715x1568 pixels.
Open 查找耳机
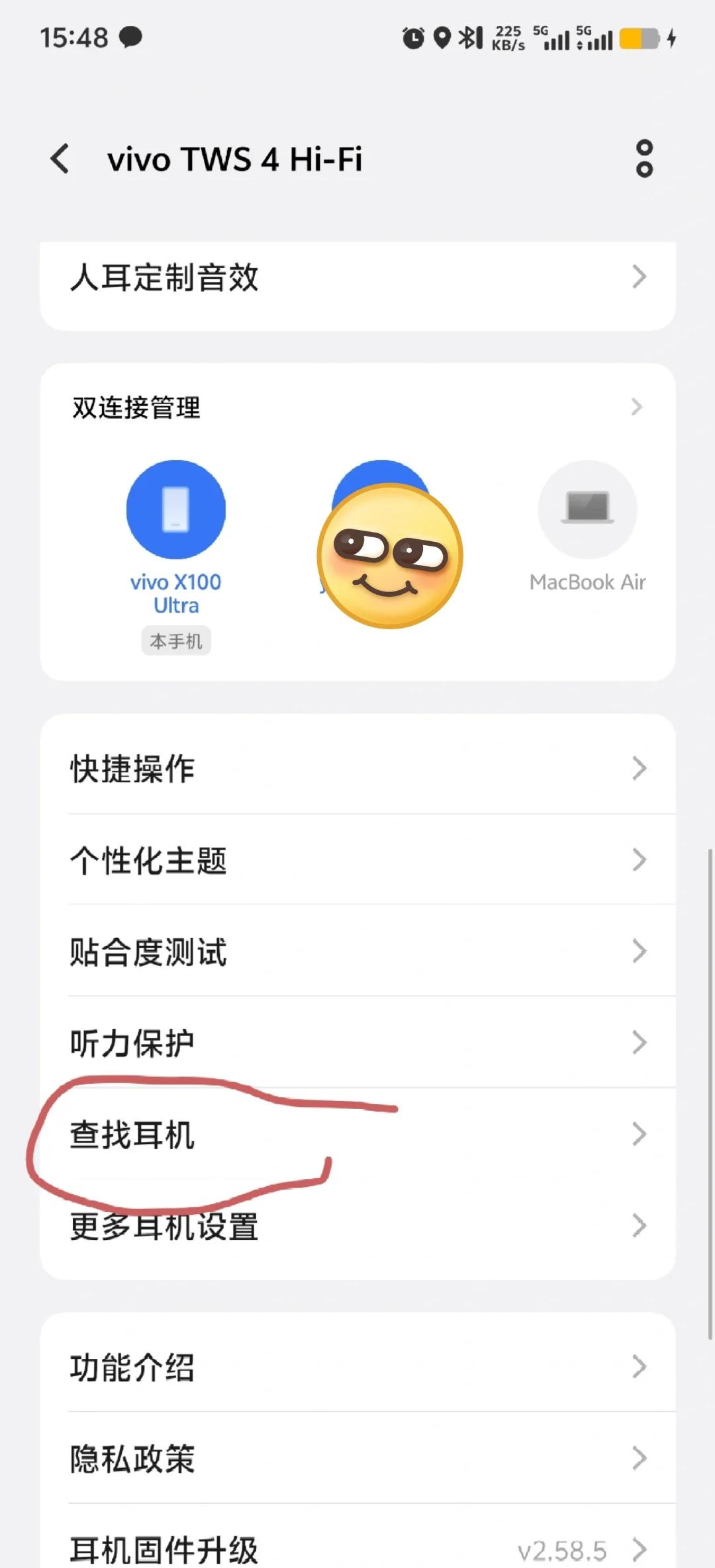(x=358, y=1134)
